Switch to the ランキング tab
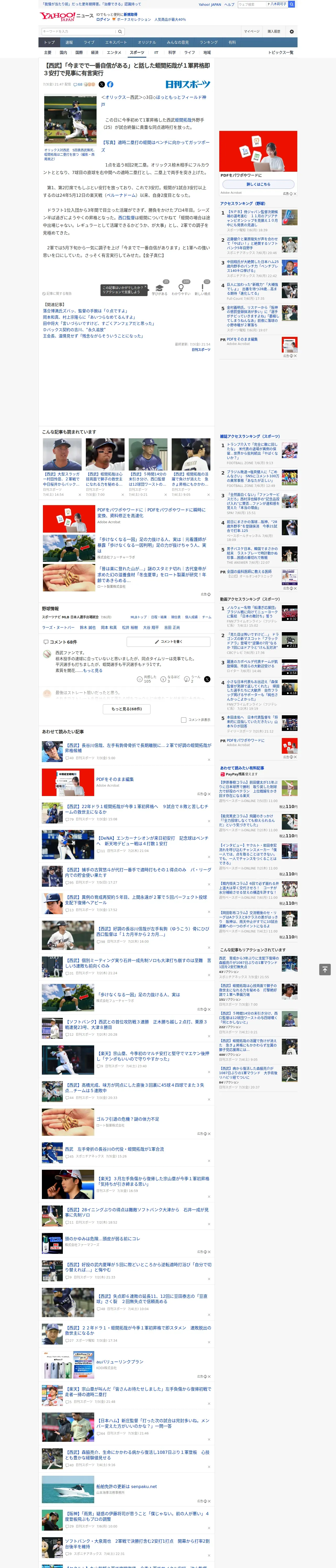This screenshot has width=336, height=1568. (209, 43)
